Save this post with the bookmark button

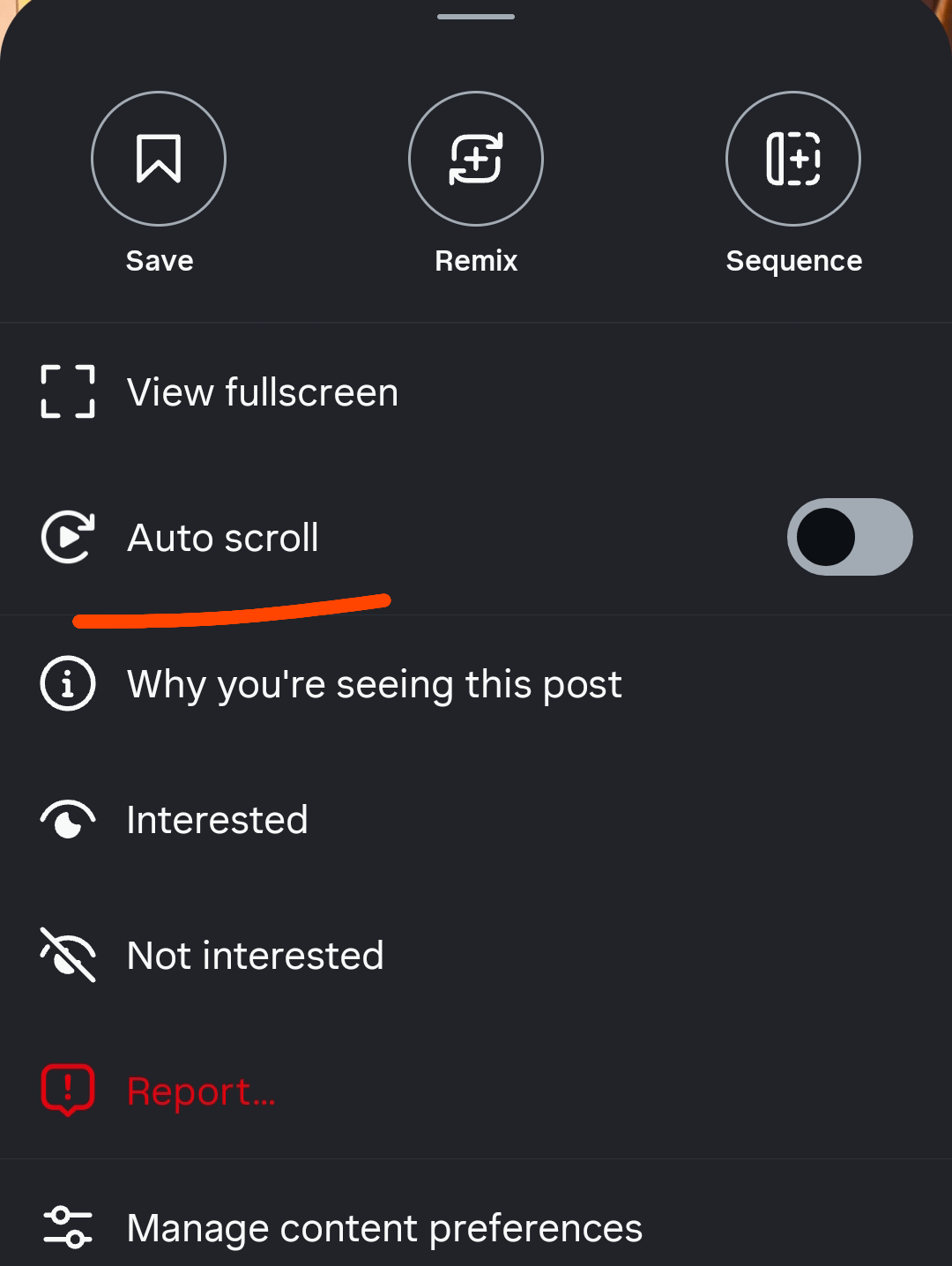[x=159, y=159]
